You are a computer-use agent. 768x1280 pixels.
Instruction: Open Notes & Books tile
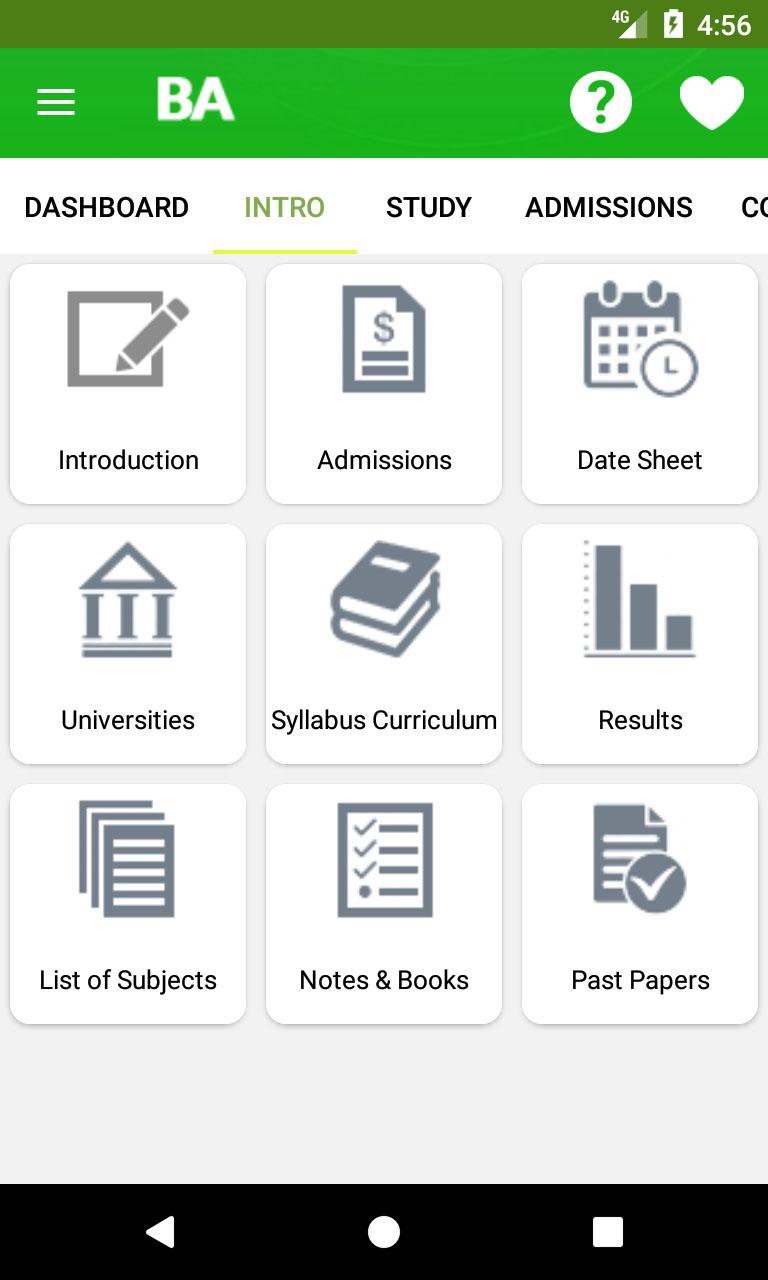pos(384,904)
